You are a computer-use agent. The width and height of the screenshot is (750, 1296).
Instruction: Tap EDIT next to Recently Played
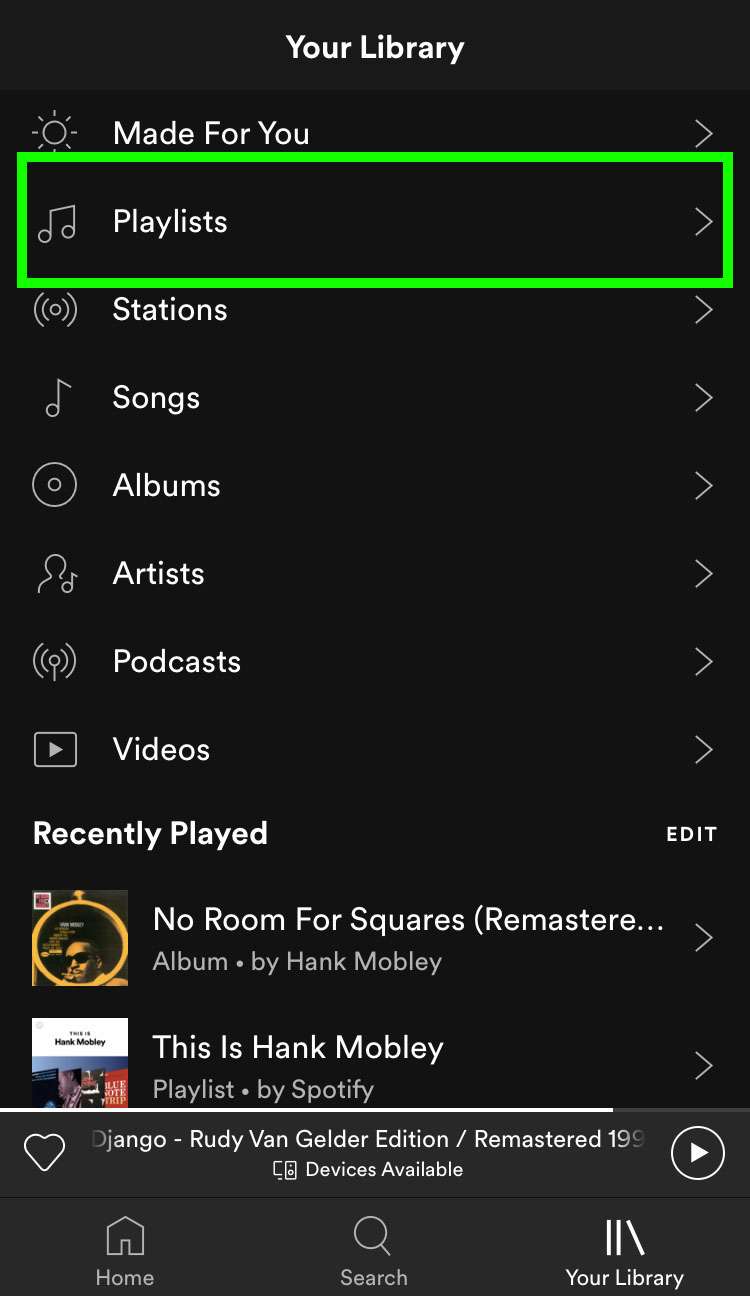pyautogui.click(x=692, y=834)
